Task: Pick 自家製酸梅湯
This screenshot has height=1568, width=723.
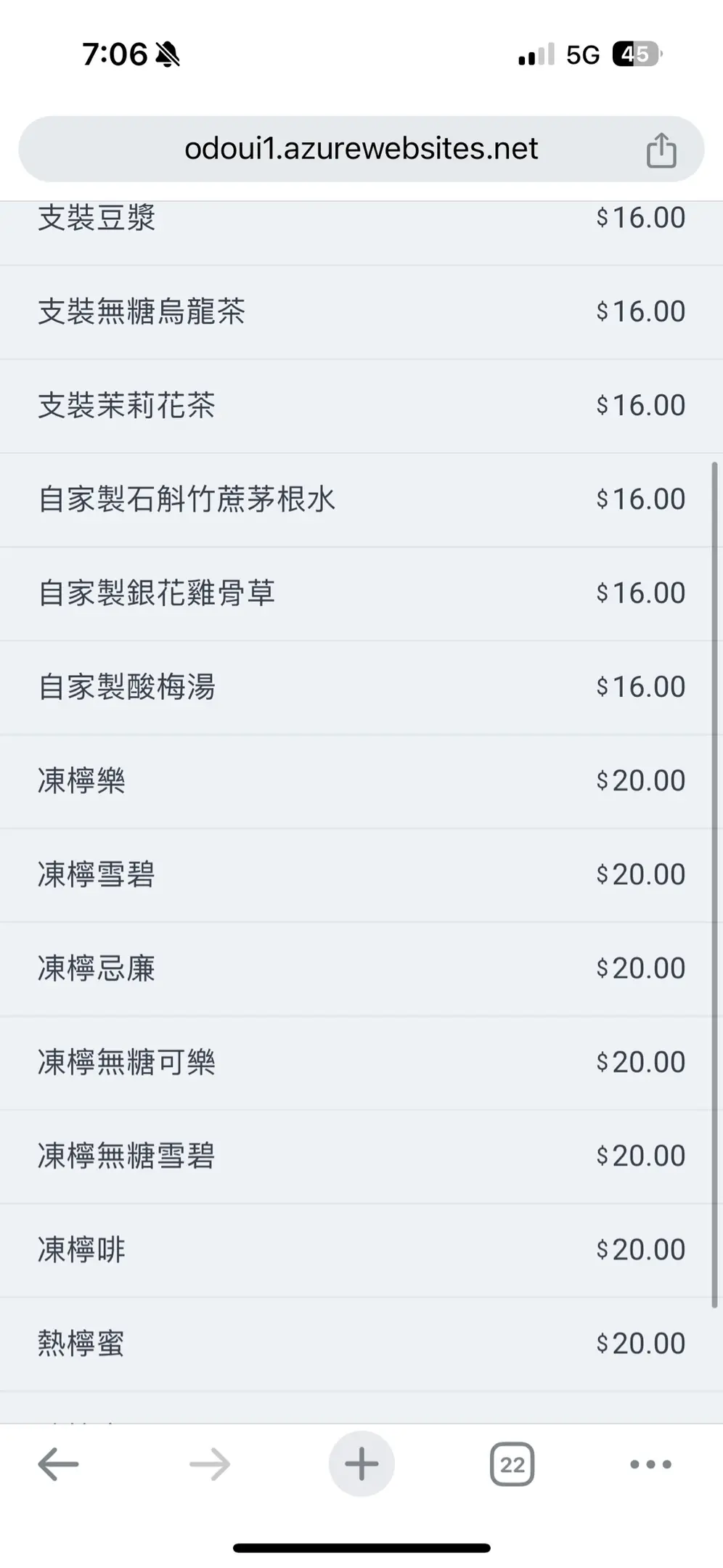Action: (356, 687)
